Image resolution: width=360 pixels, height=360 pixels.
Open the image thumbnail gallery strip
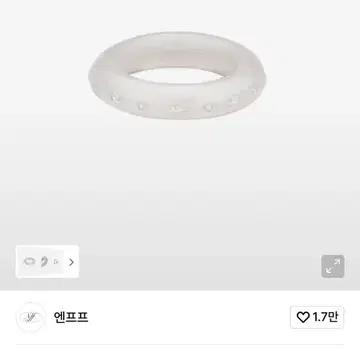point(47,262)
